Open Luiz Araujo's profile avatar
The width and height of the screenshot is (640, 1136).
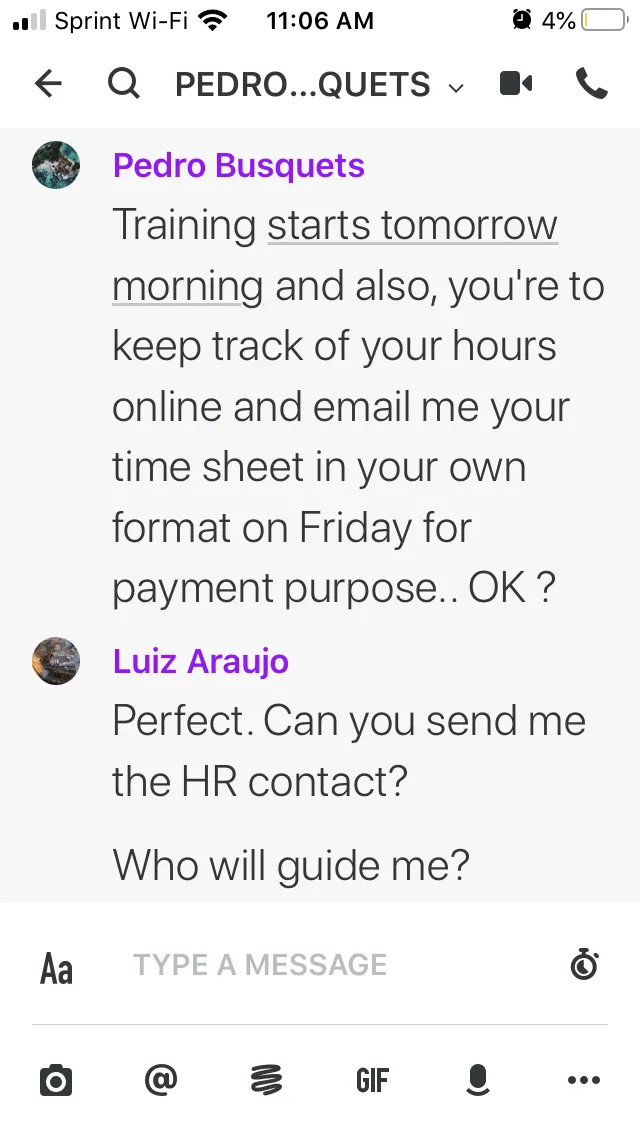pos(56,661)
